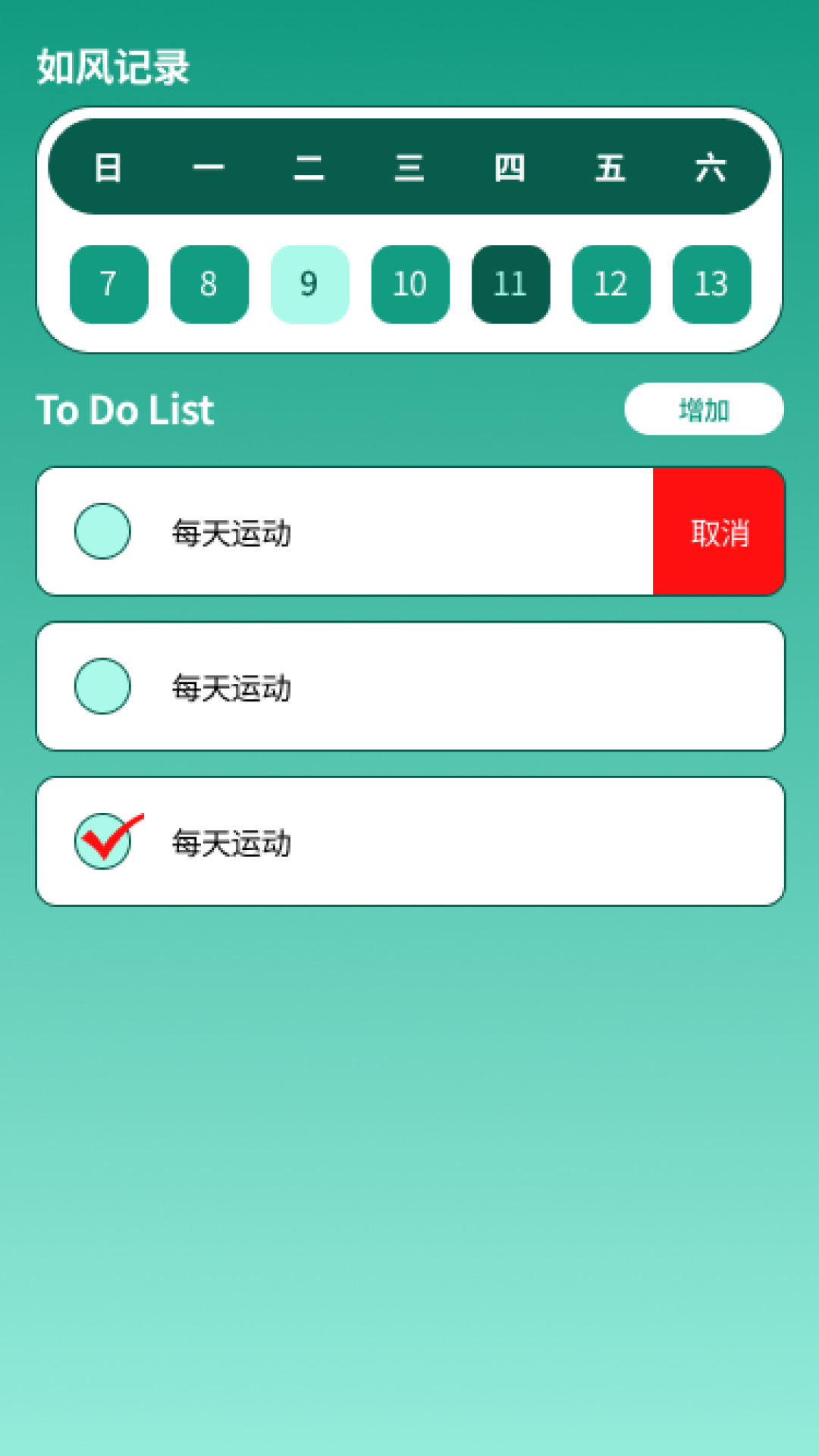The width and height of the screenshot is (819, 1456).
Task: Click the 三 (Wednesday) column header
Action: click(x=409, y=168)
